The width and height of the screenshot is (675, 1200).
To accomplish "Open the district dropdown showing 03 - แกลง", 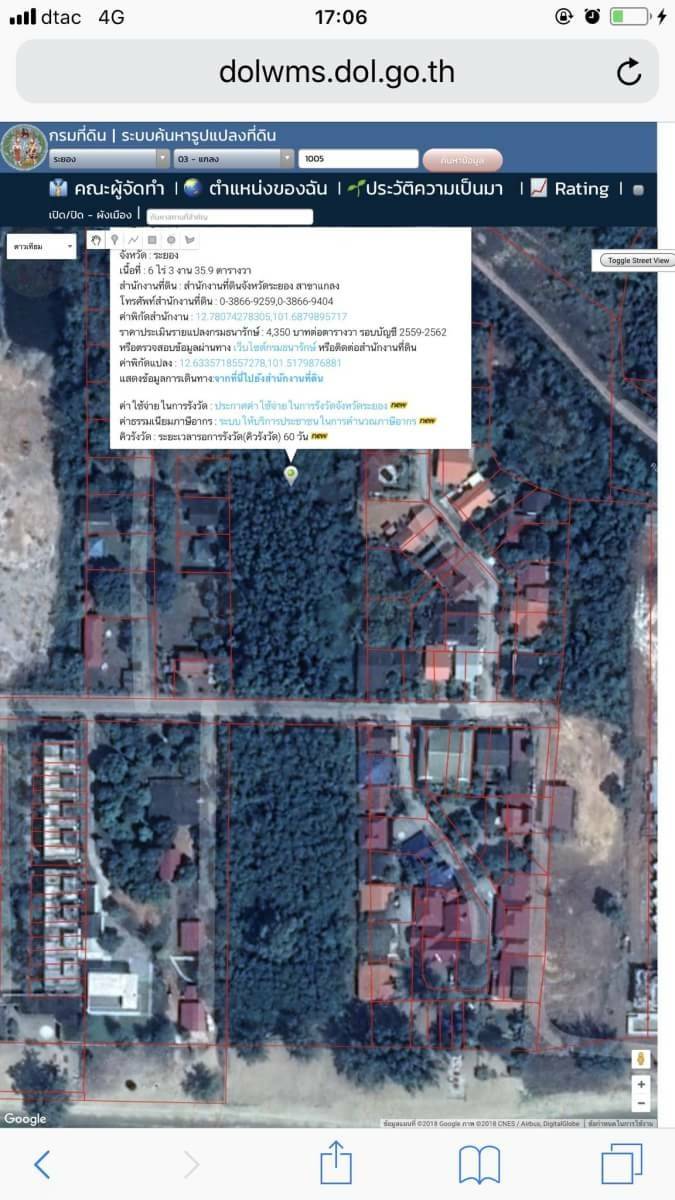I will click(233, 159).
